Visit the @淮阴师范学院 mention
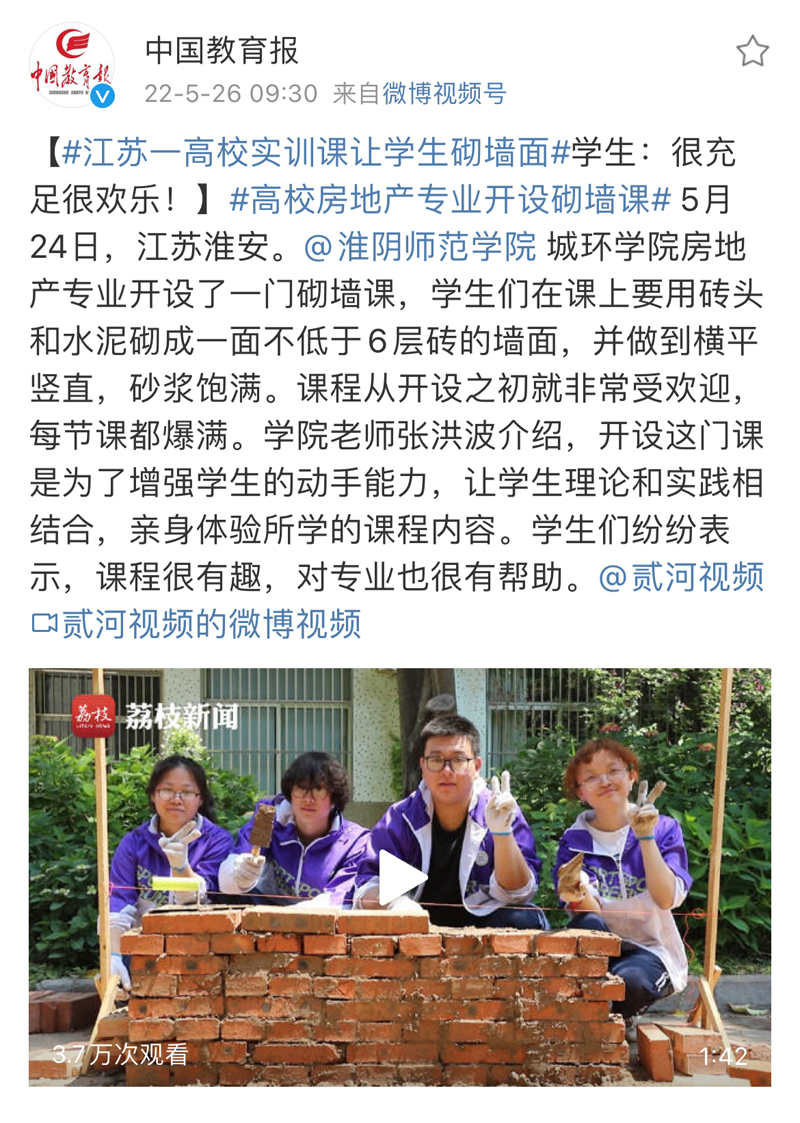Image resolution: width=800 pixels, height=1123 pixels. pos(420,245)
